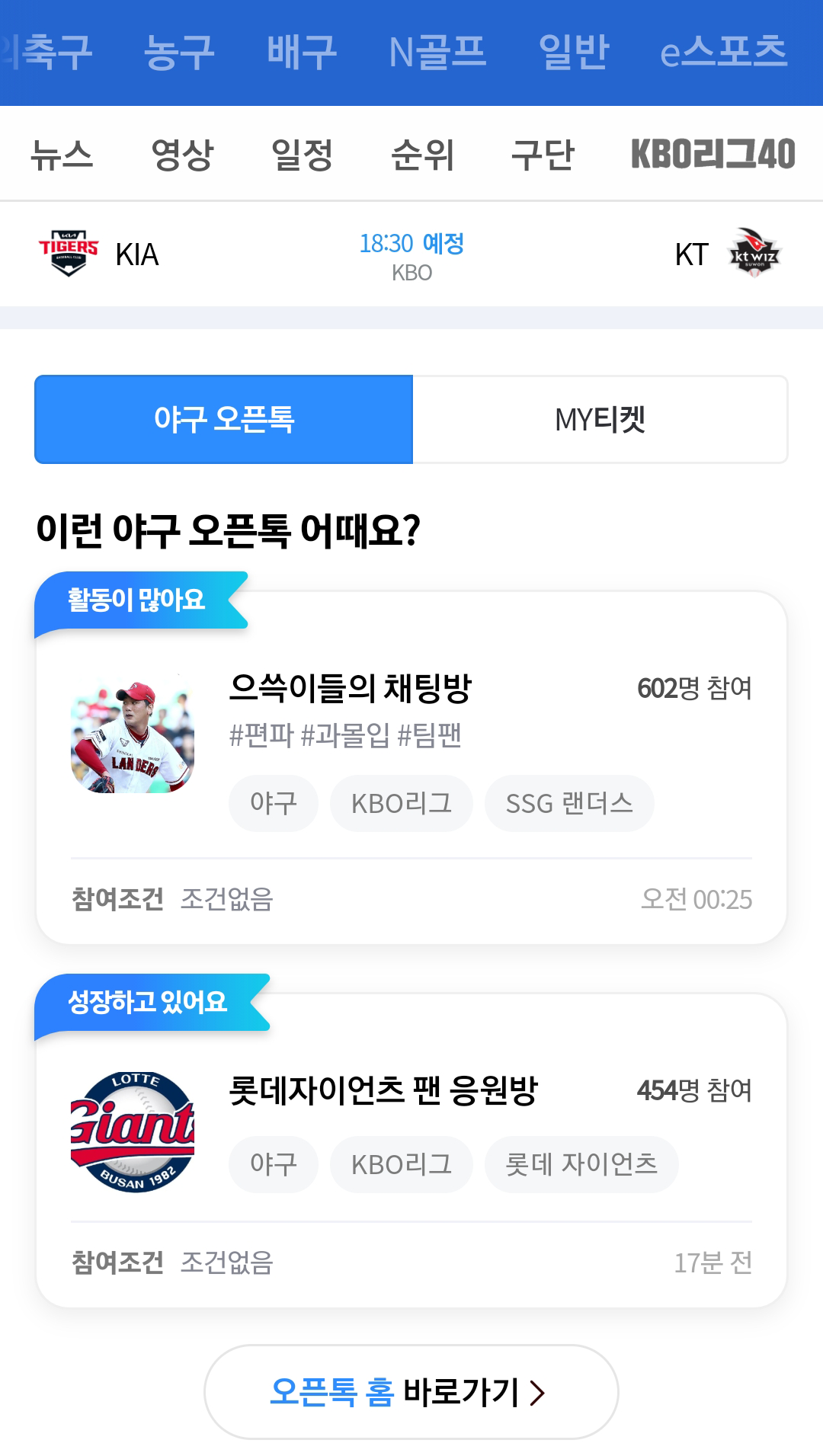
Task: Open the 18:30 예정 game details
Action: 411,245
